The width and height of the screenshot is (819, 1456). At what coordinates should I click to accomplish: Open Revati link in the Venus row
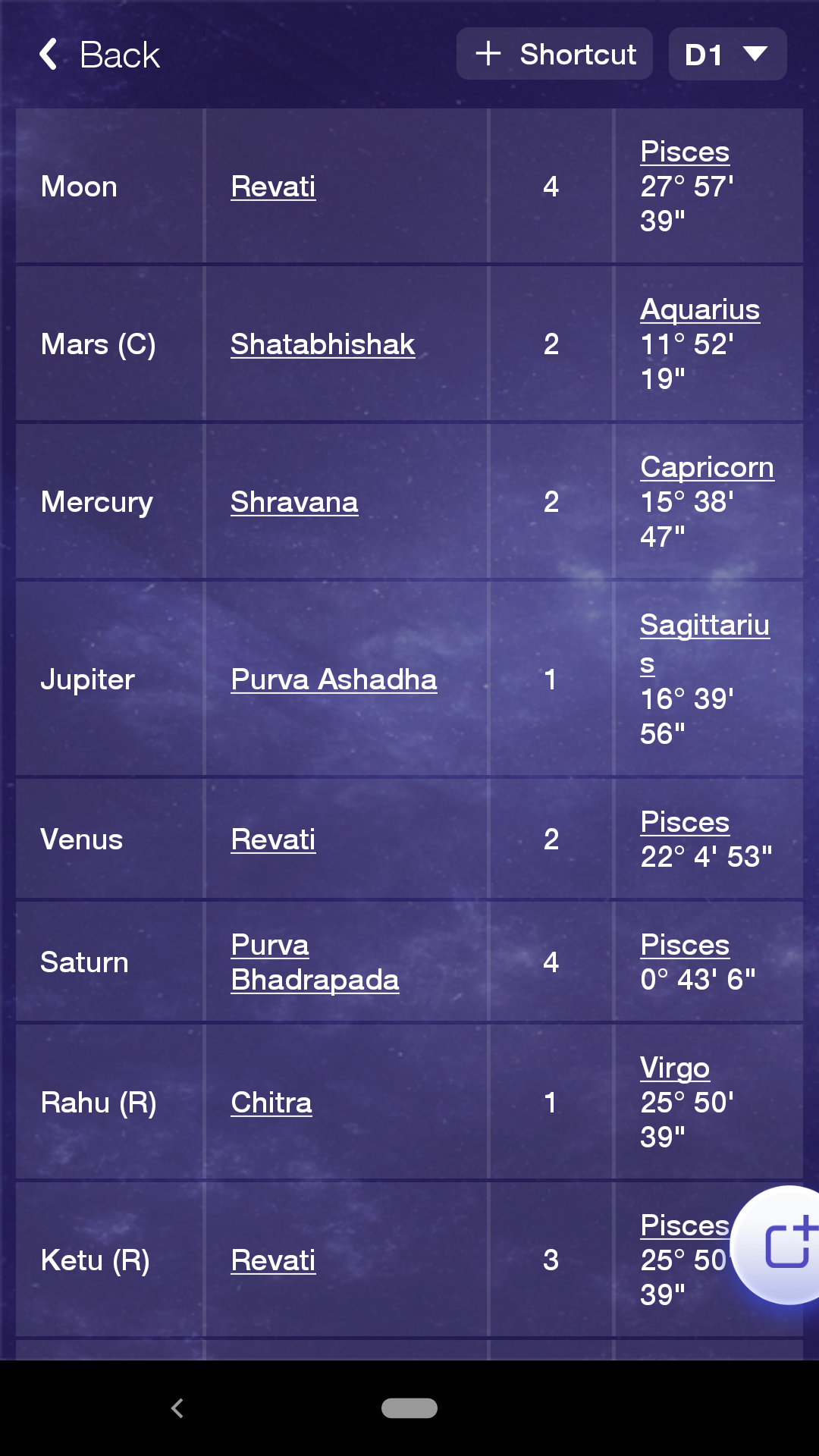point(273,839)
